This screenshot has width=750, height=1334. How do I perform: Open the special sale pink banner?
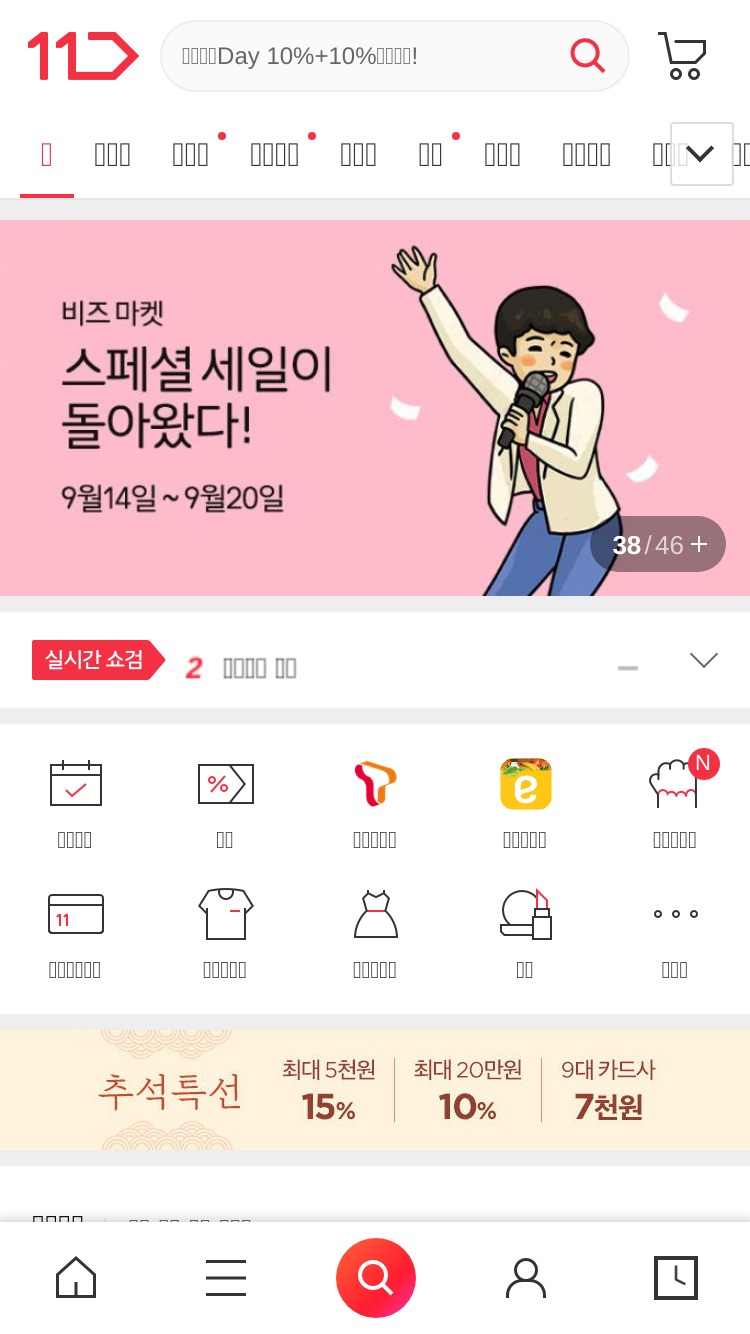coord(375,408)
